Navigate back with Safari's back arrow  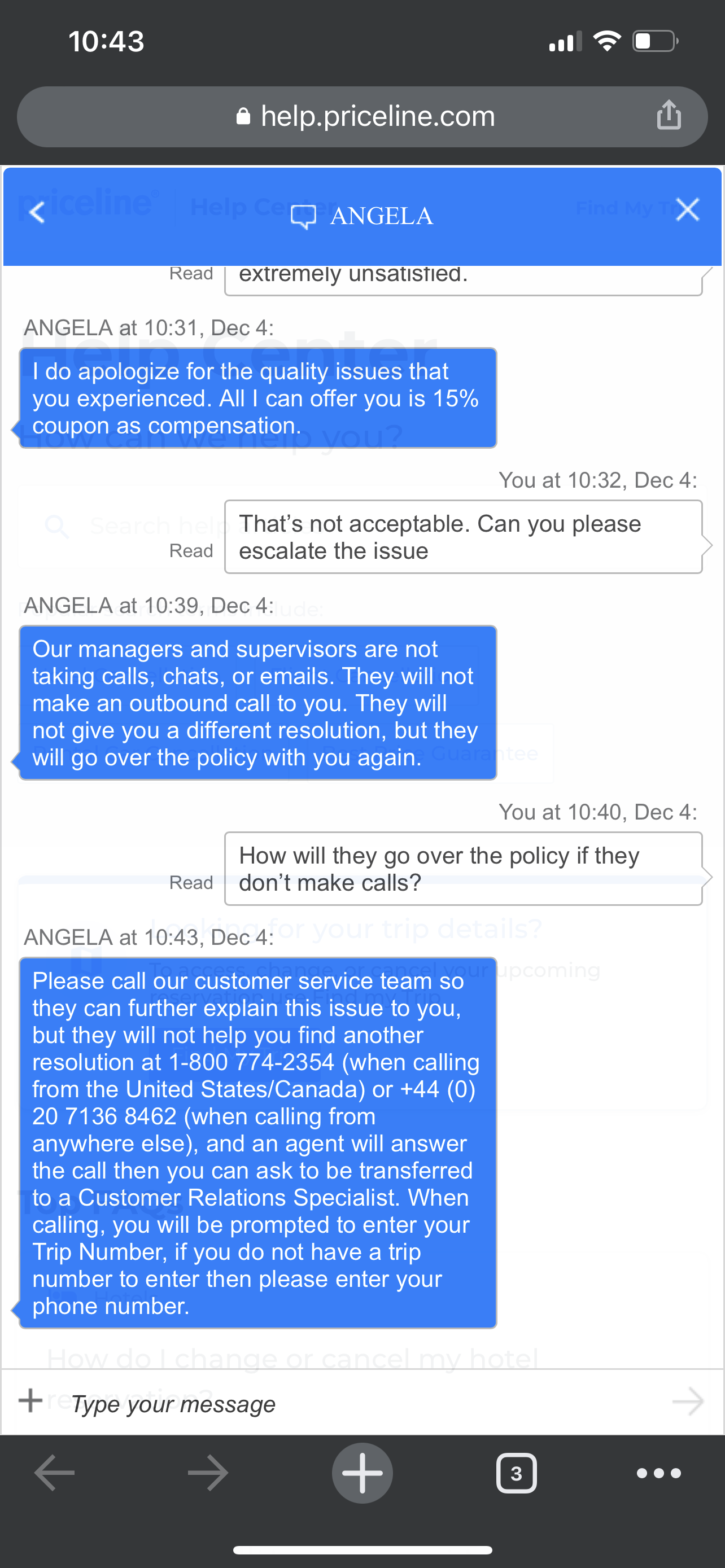pos(54,1473)
